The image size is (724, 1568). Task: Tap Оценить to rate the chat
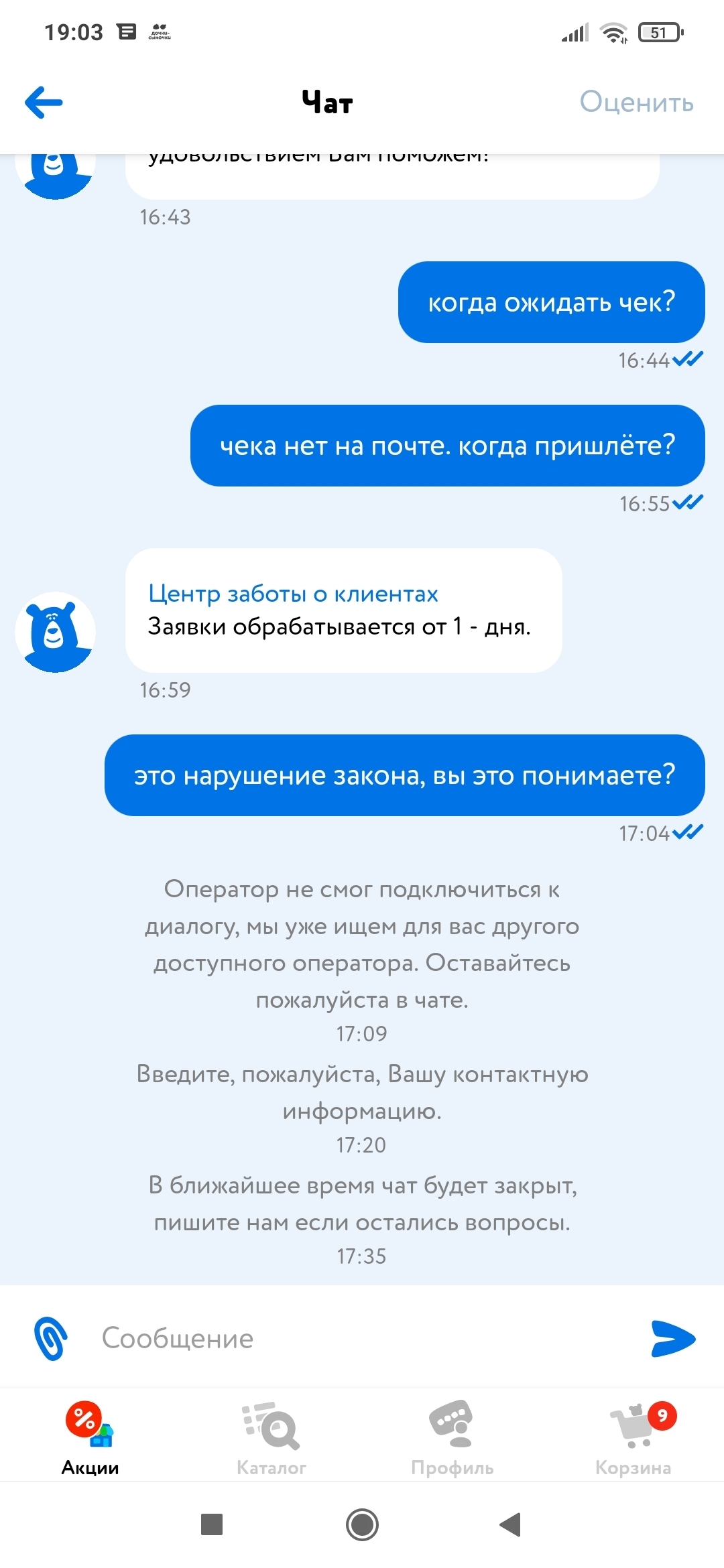click(636, 103)
